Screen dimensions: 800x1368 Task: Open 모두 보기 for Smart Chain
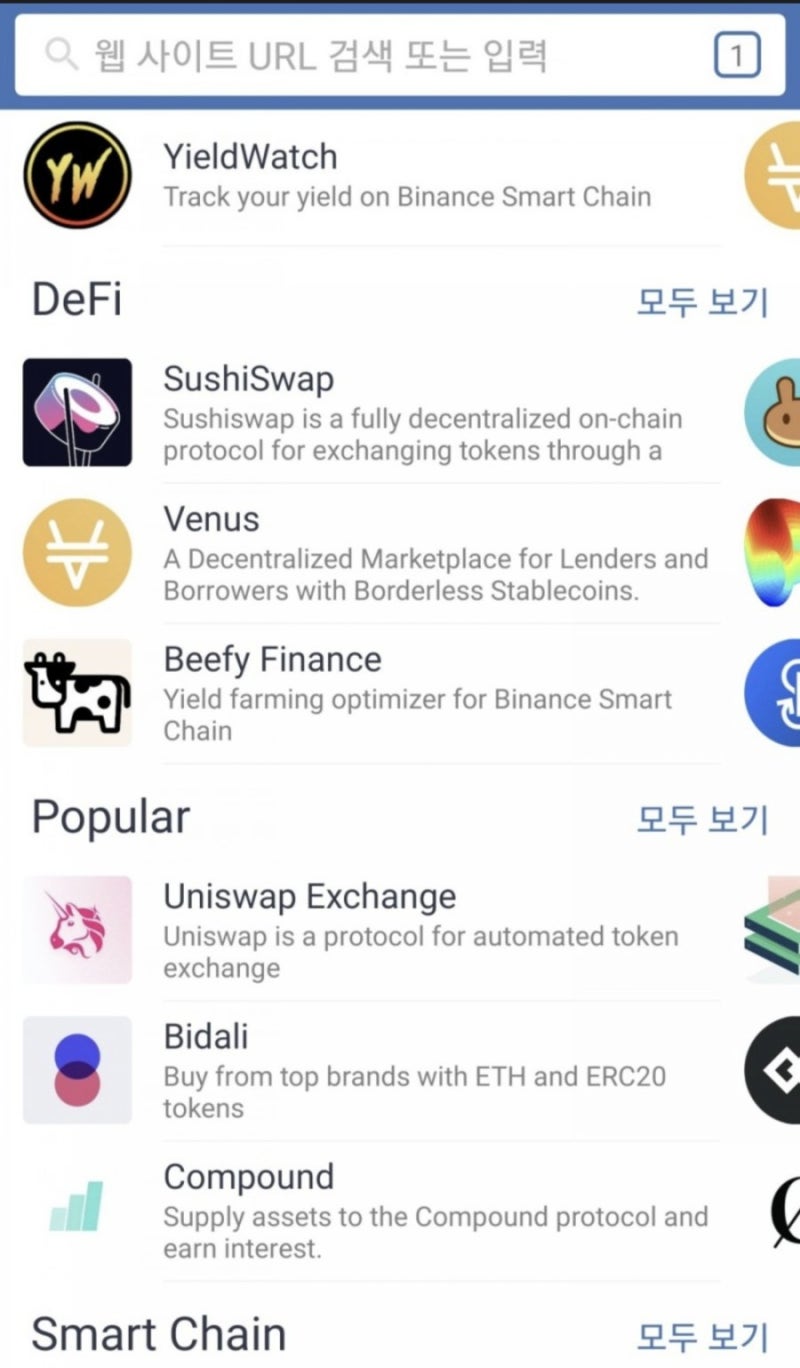tap(702, 1337)
